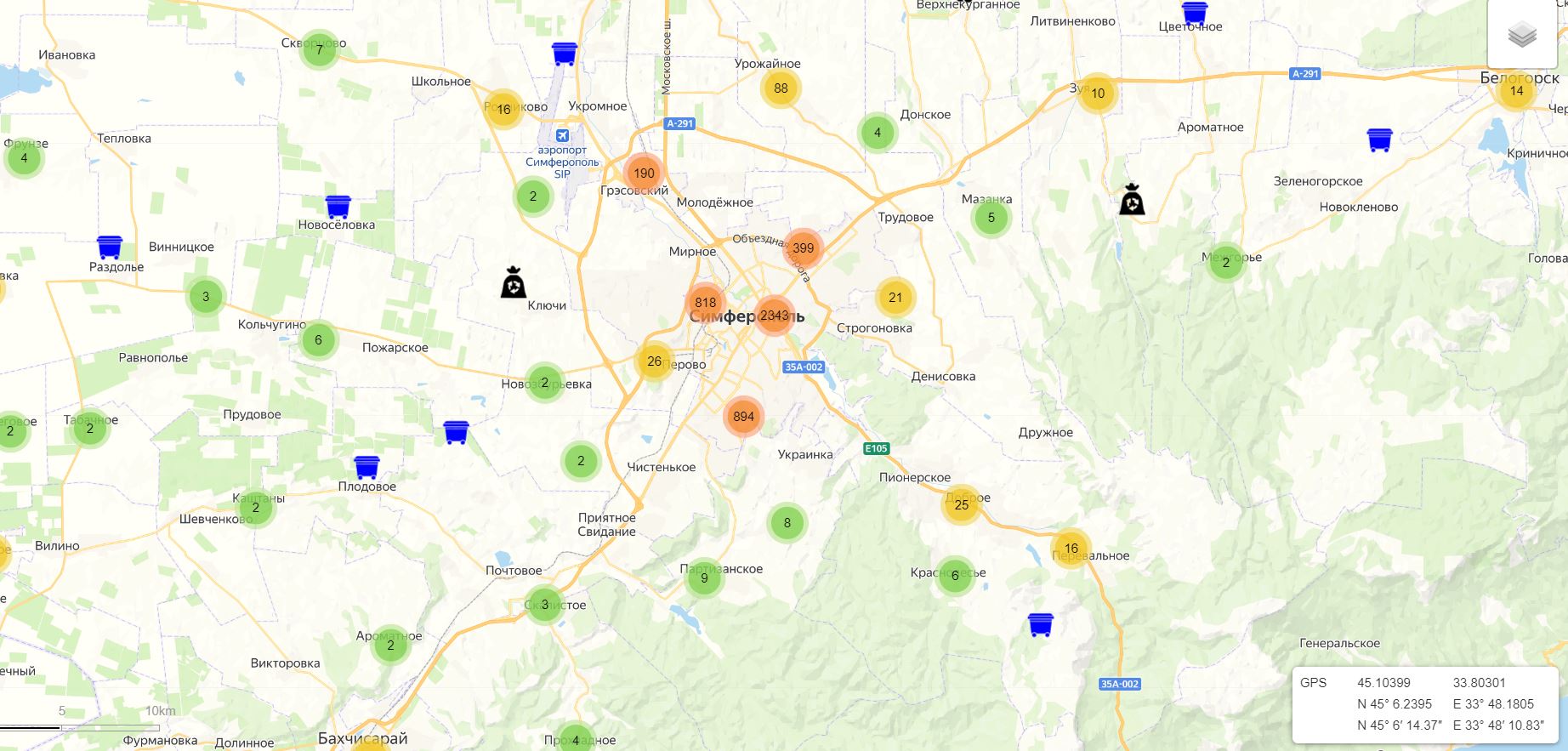Expand the 25 cluster near Доброе
The height and width of the screenshot is (751, 1568).
[961, 504]
